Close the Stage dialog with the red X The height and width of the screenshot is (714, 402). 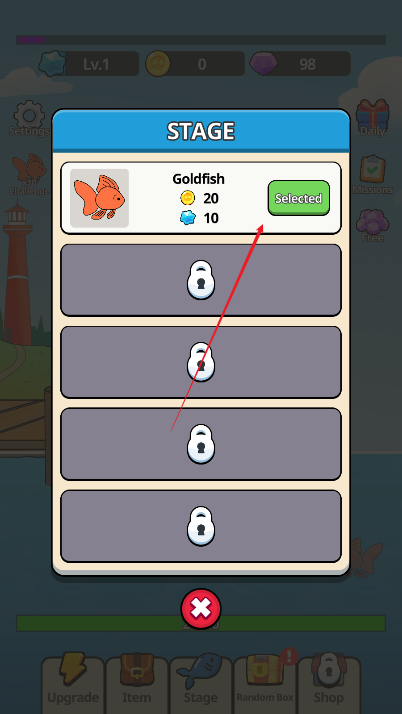tap(201, 608)
